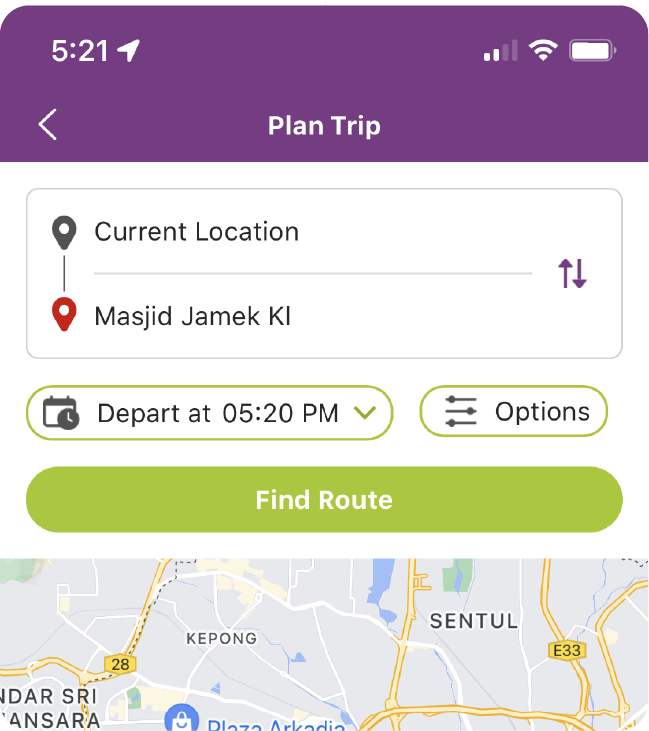The width and height of the screenshot is (649, 731).
Task: Open the Depart at 05:20 PM picker
Action: (209, 412)
